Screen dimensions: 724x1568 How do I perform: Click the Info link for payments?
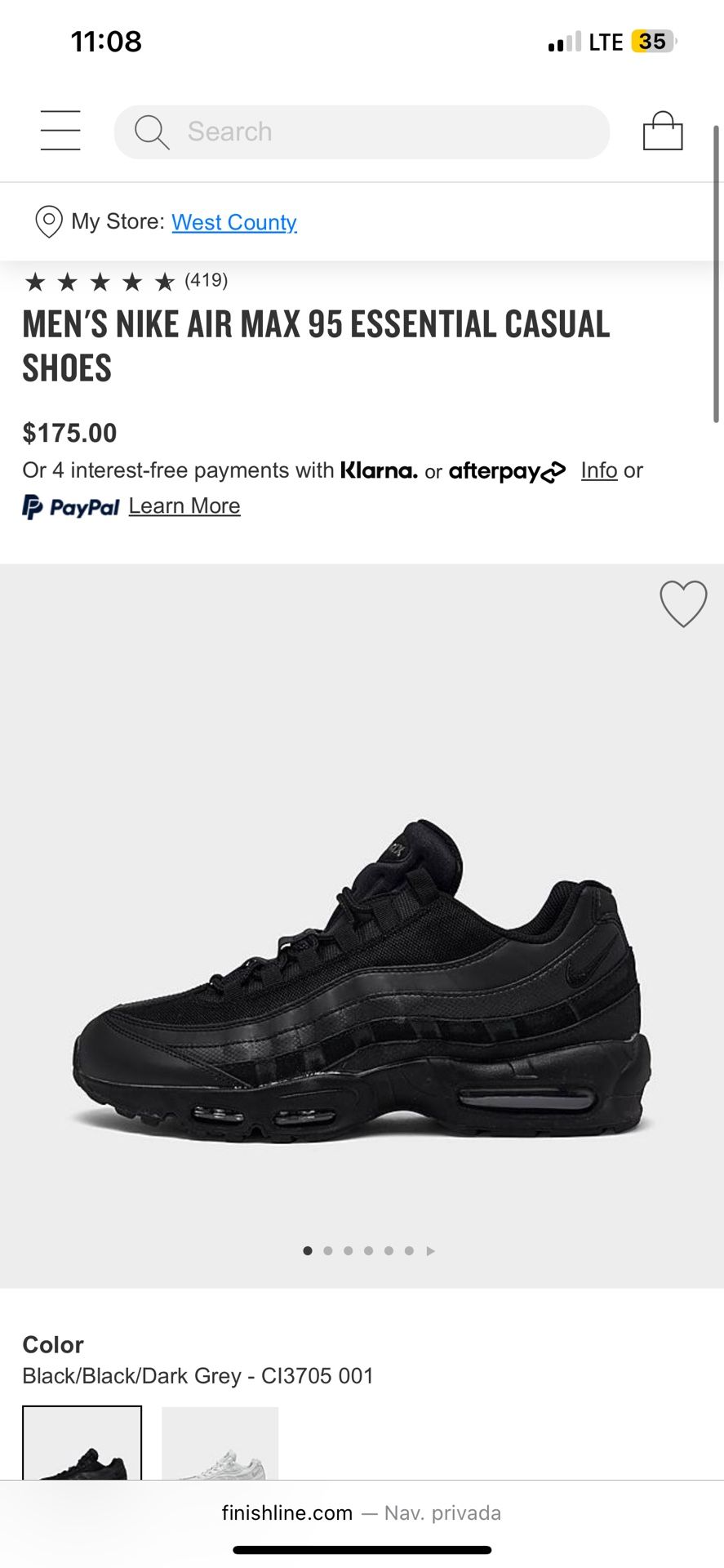click(598, 470)
